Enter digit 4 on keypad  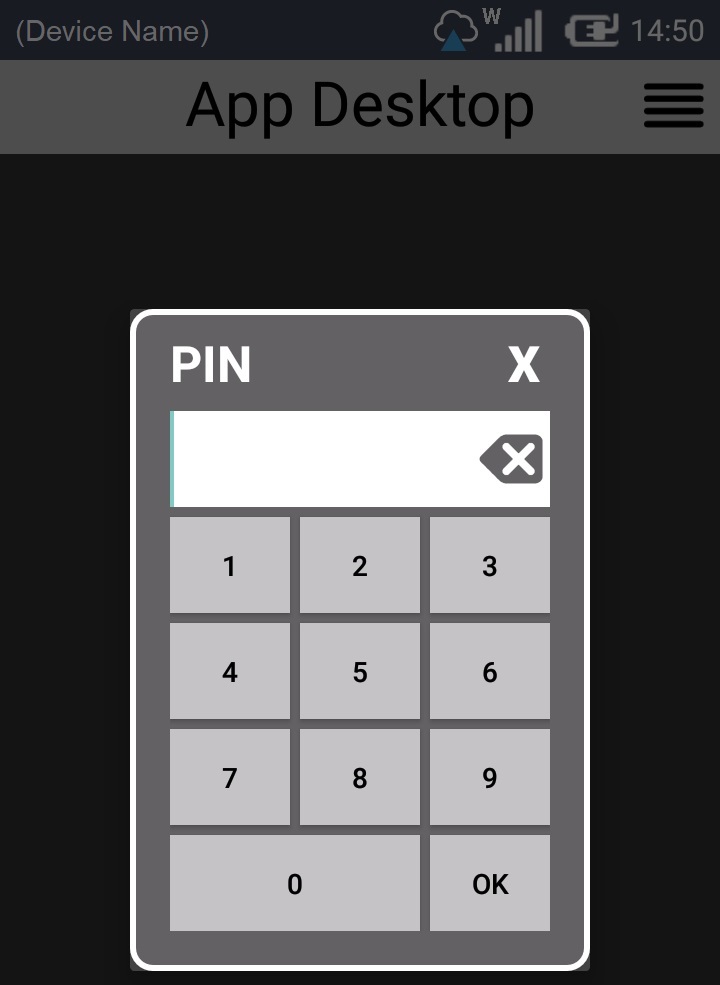coord(230,671)
